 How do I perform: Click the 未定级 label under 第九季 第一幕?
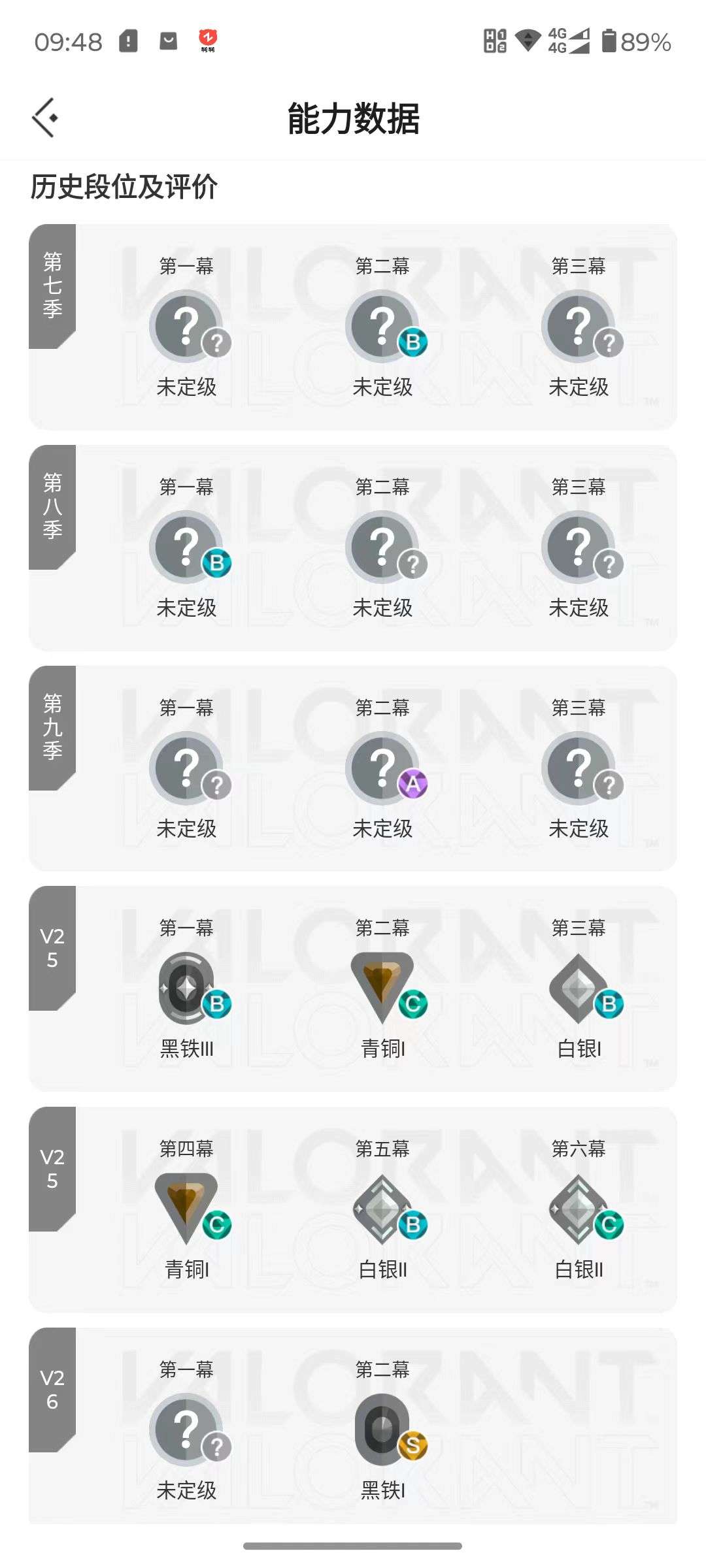pos(188,830)
